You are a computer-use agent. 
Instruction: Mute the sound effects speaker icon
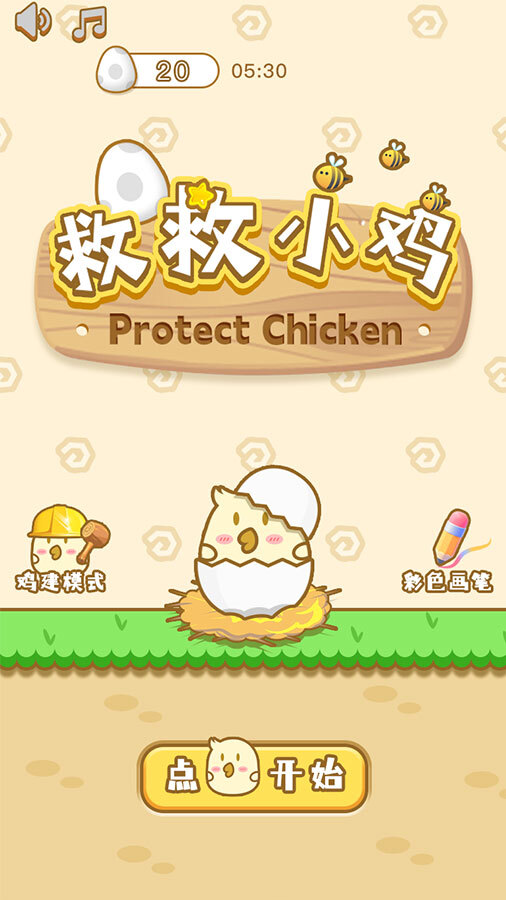[x=33, y=22]
